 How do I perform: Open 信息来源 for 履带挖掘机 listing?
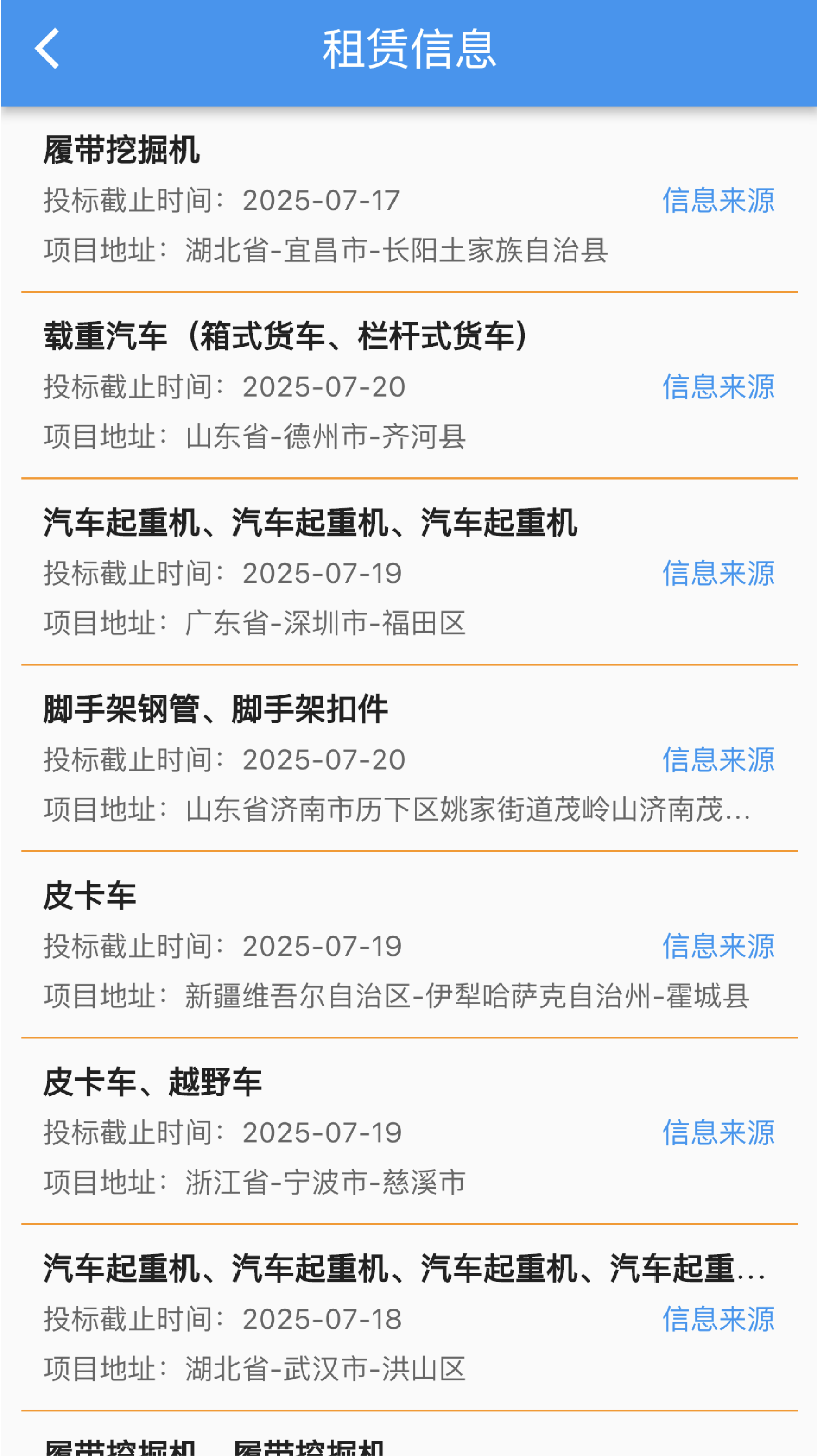click(719, 200)
